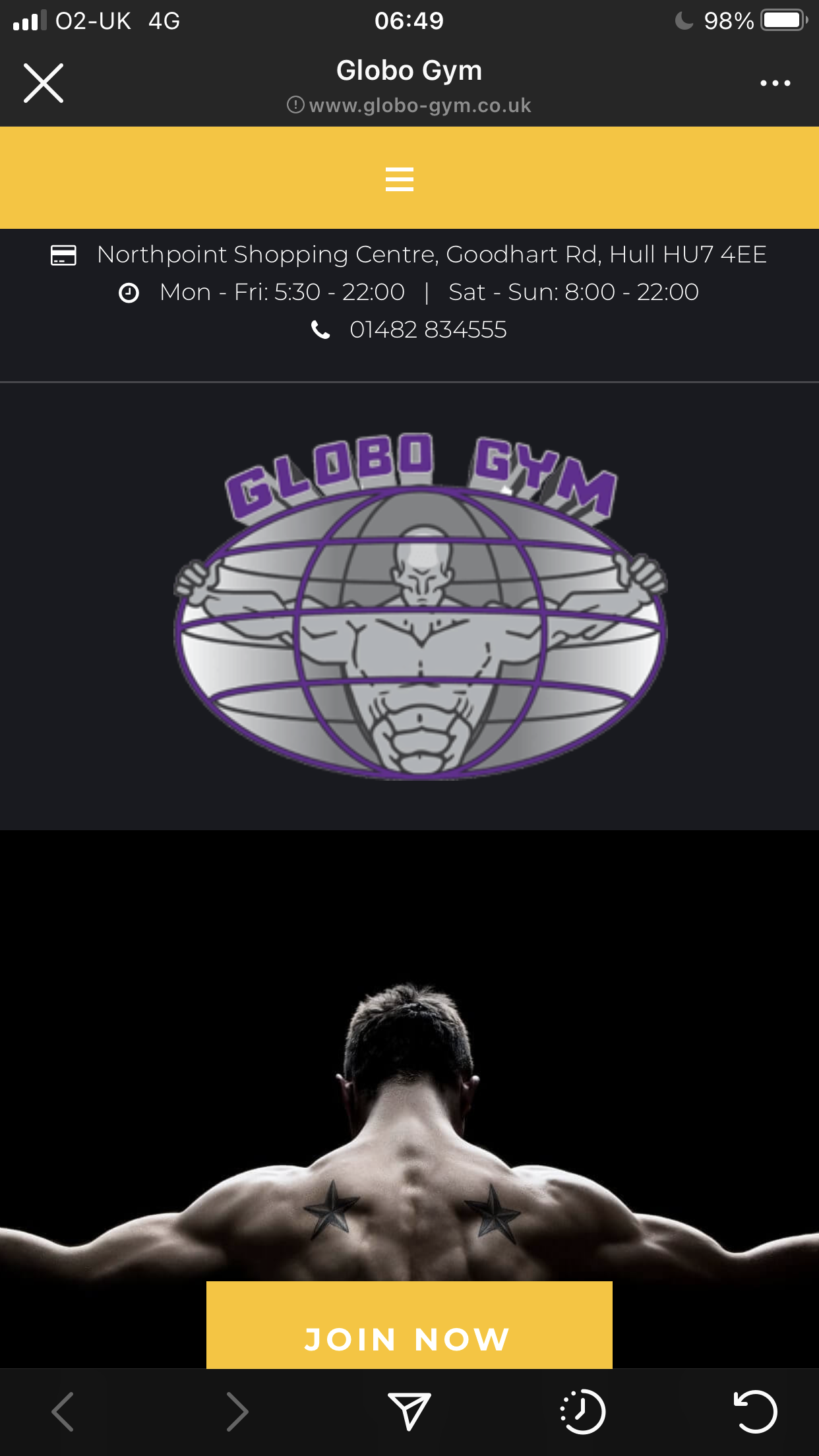
Task: Tap the JOIN NOW button
Action: coord(409,1325)
